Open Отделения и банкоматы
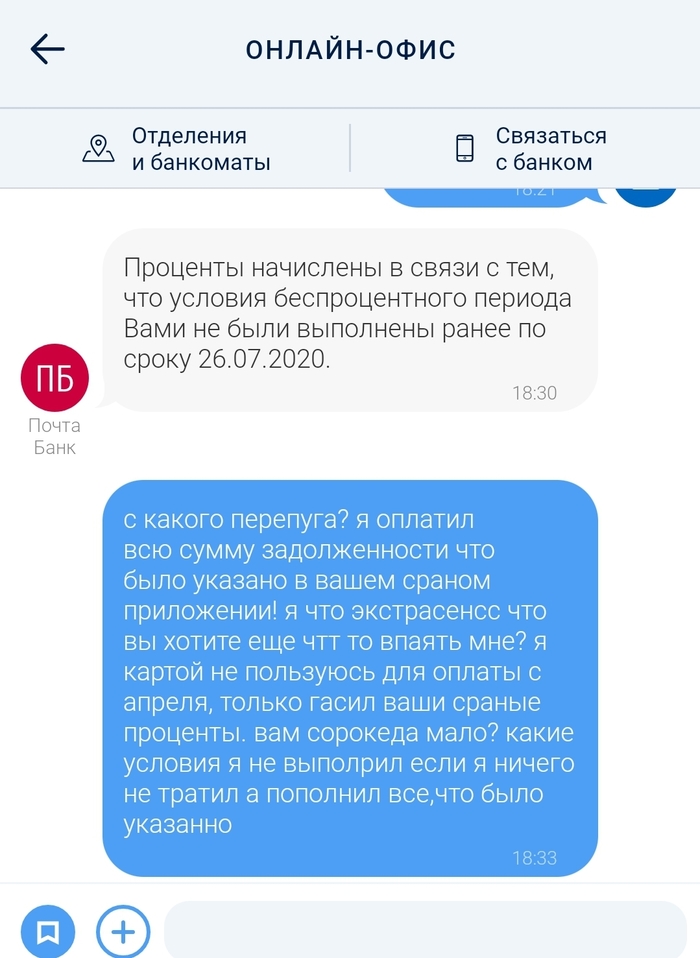Image resolution: width=700 pixels, height=958 pixels. pos(177,149)
